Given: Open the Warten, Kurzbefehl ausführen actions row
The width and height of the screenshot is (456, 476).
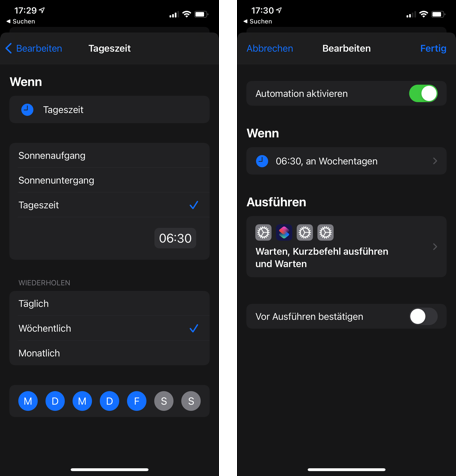Looking at the screenshot, I should pos(346,247).
